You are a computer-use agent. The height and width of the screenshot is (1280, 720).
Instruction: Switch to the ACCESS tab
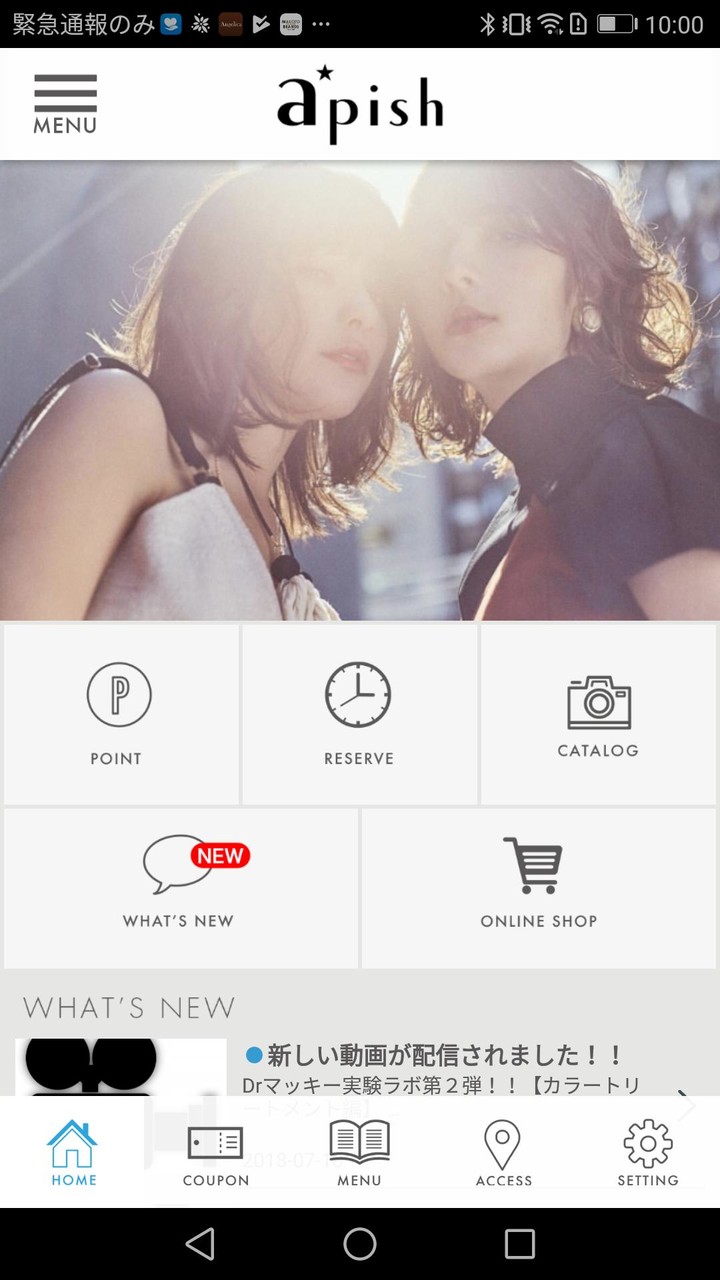(503, 1153)
